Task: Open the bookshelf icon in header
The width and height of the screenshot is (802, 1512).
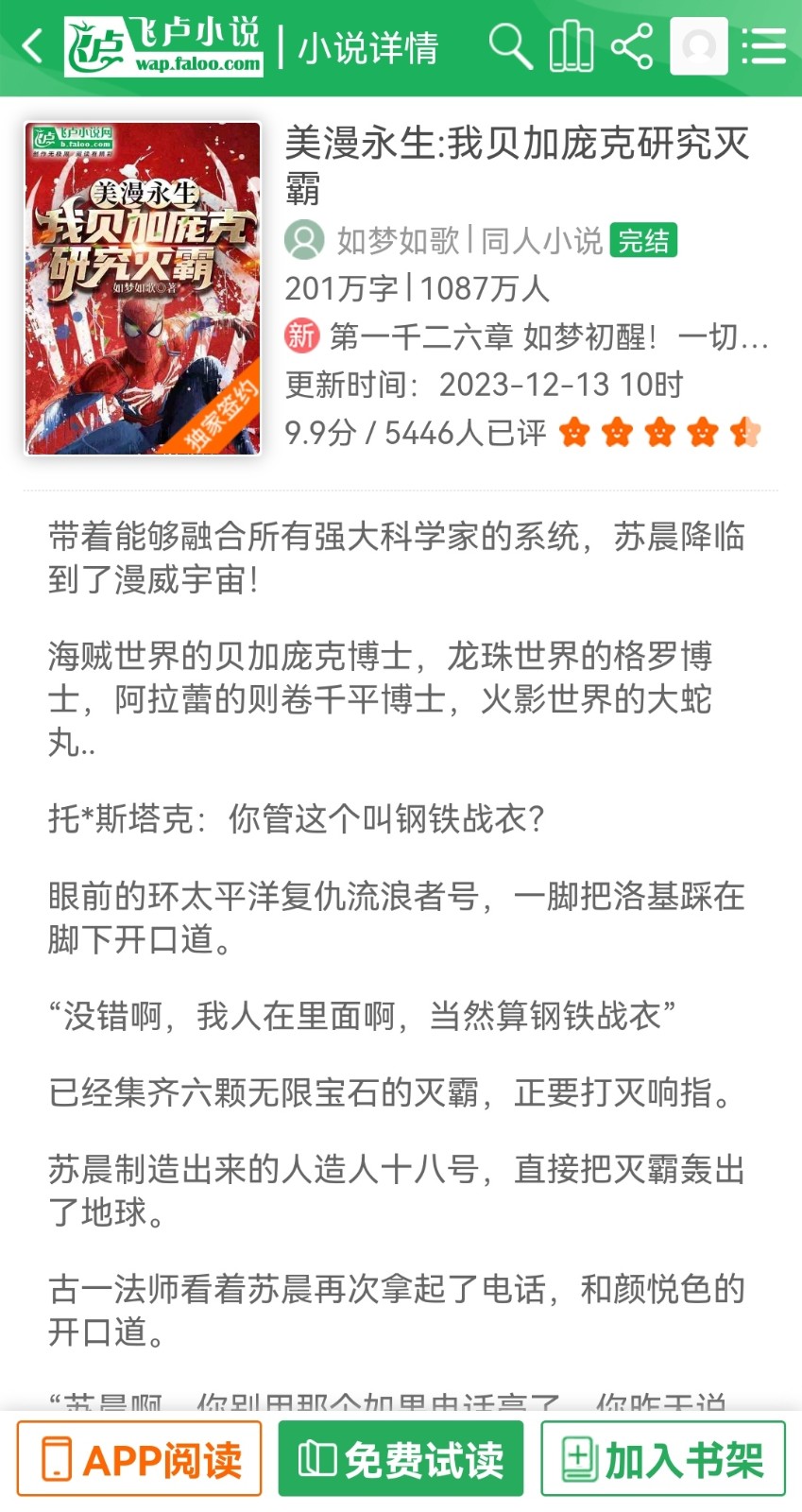Action: click(x=572, y=46)
